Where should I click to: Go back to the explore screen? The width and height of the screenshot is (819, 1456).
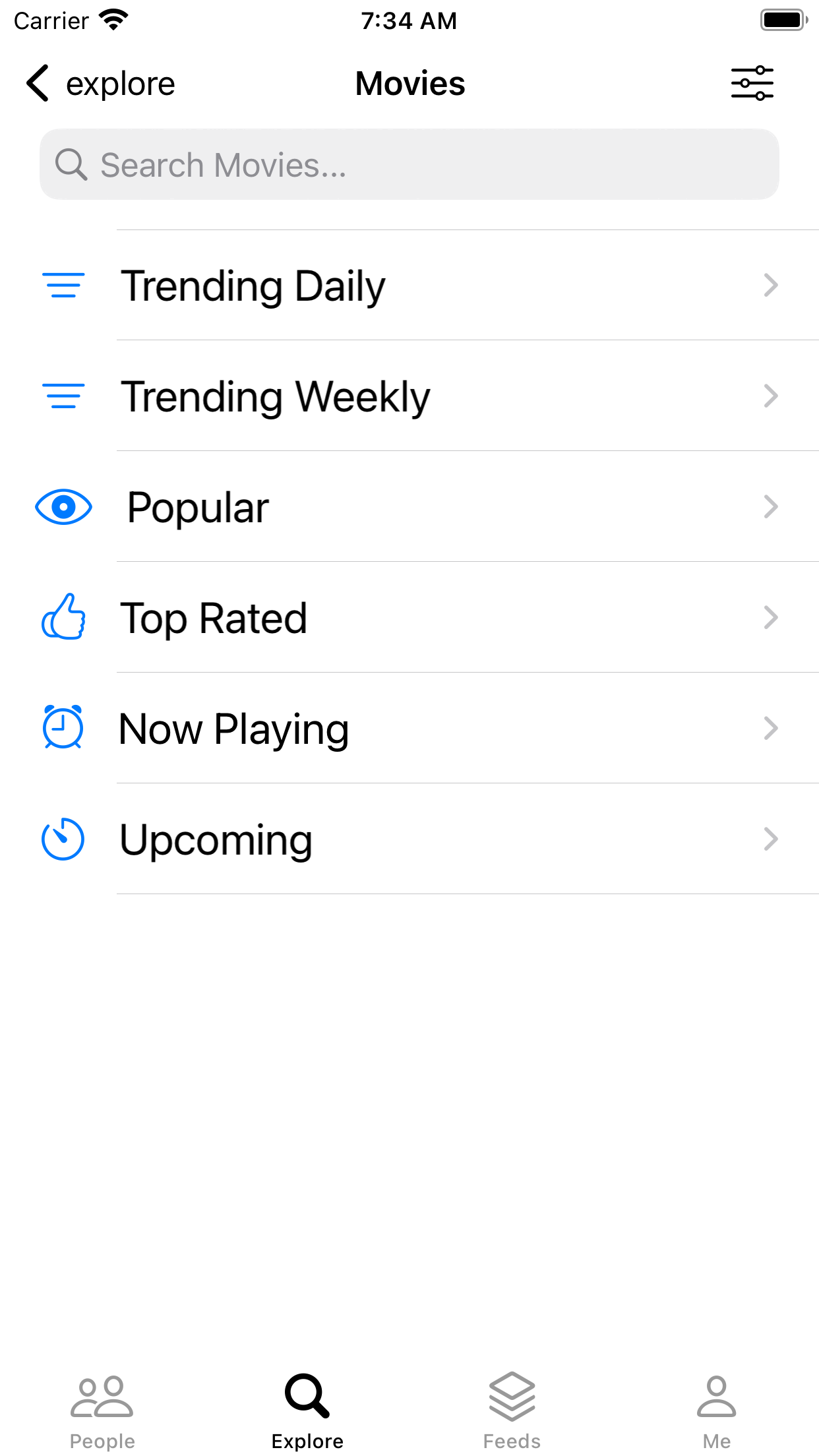coord(99,84)
